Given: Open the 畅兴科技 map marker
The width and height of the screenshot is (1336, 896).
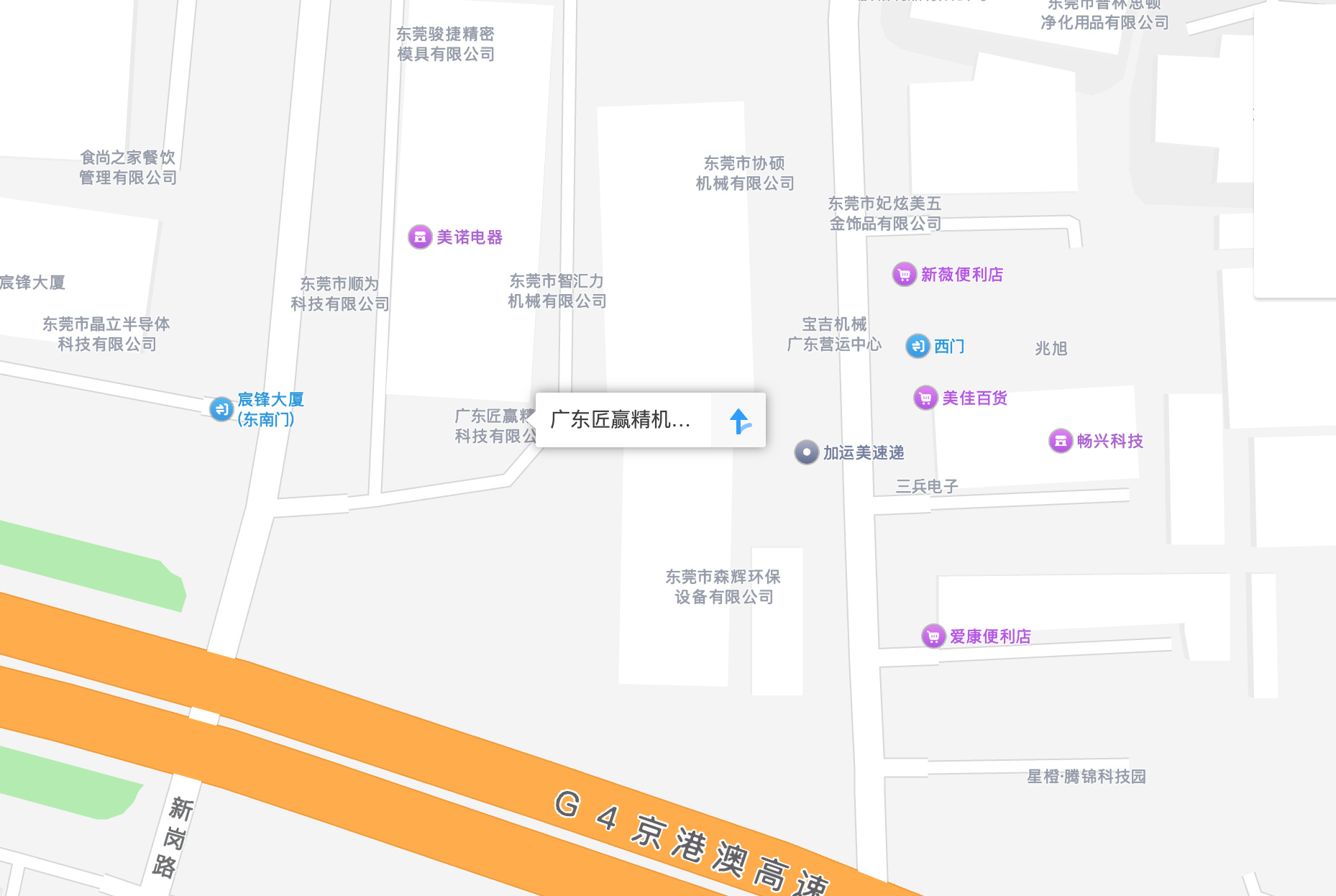Looking at the screenshot, I should click(1061, 441).
